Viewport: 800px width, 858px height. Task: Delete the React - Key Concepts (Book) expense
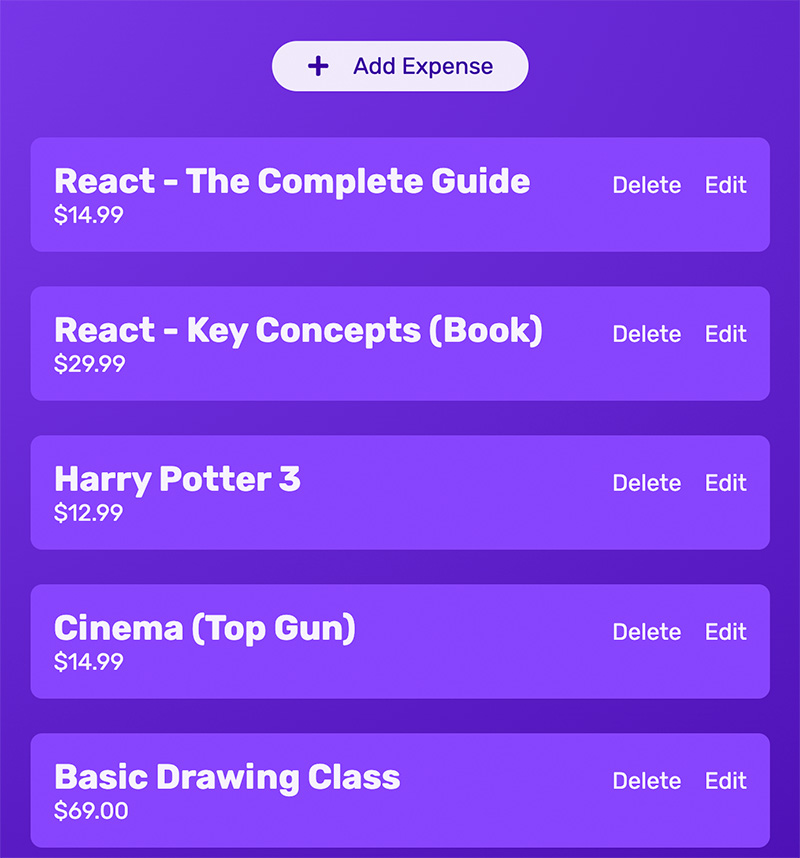pos(646,334)
